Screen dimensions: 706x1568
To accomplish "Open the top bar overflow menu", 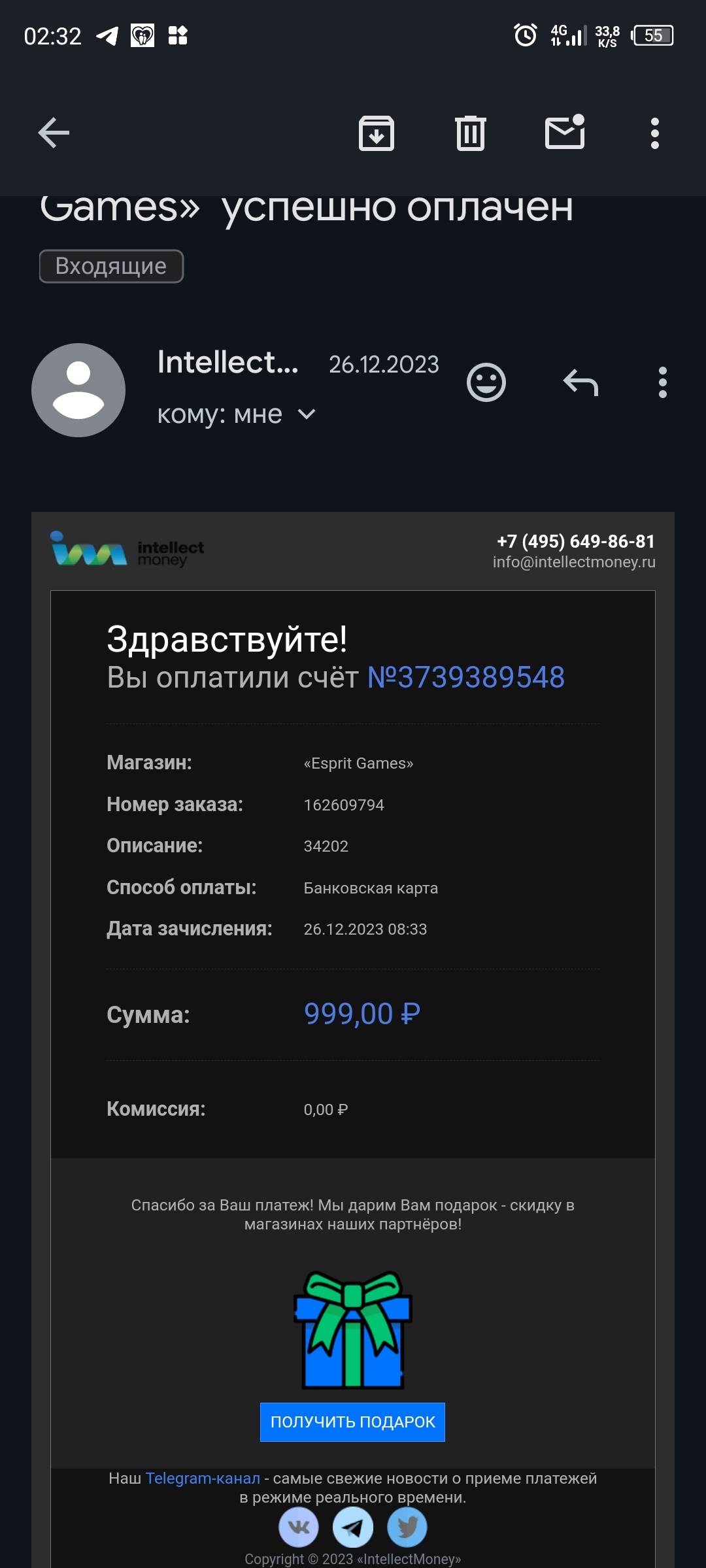I will click(x=654, y=133).
